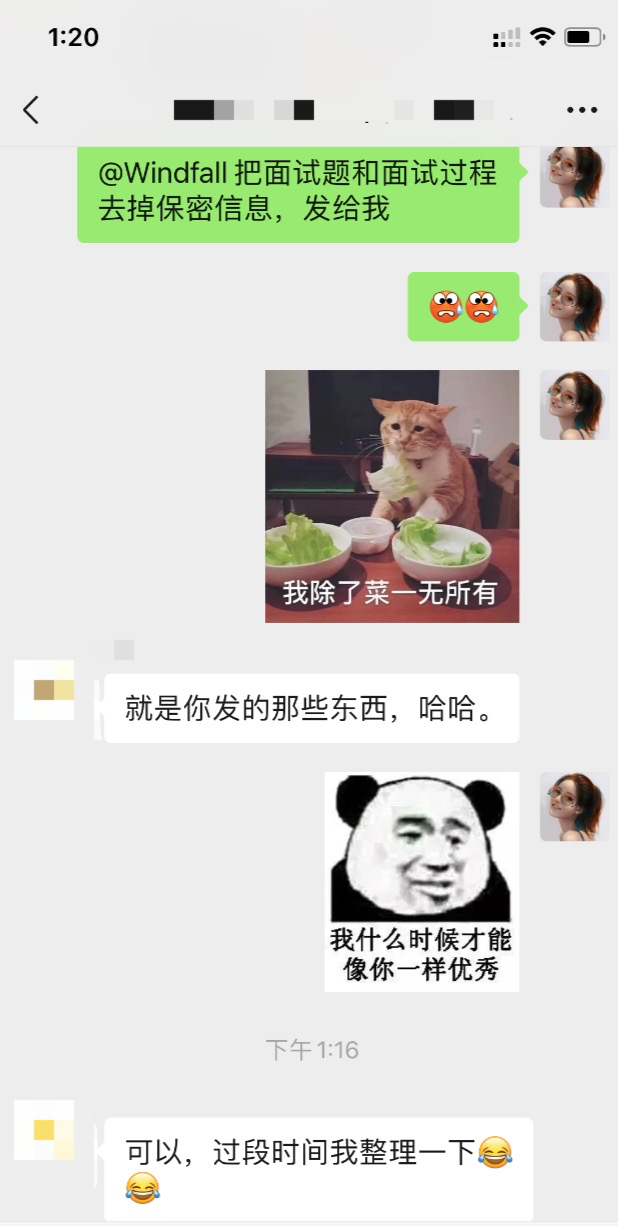Screen dimensions: 618x1226
Task: Open avatar beside the @Windfall message
Action: (x=574, y=176)
